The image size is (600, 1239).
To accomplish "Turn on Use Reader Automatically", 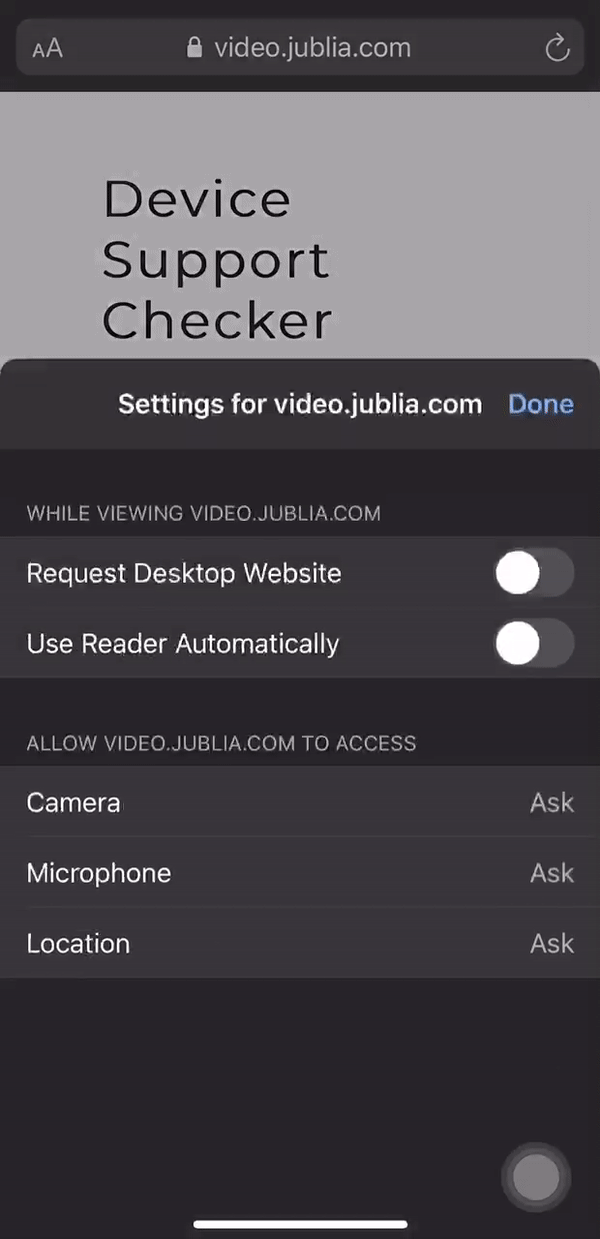I will 534,644.
